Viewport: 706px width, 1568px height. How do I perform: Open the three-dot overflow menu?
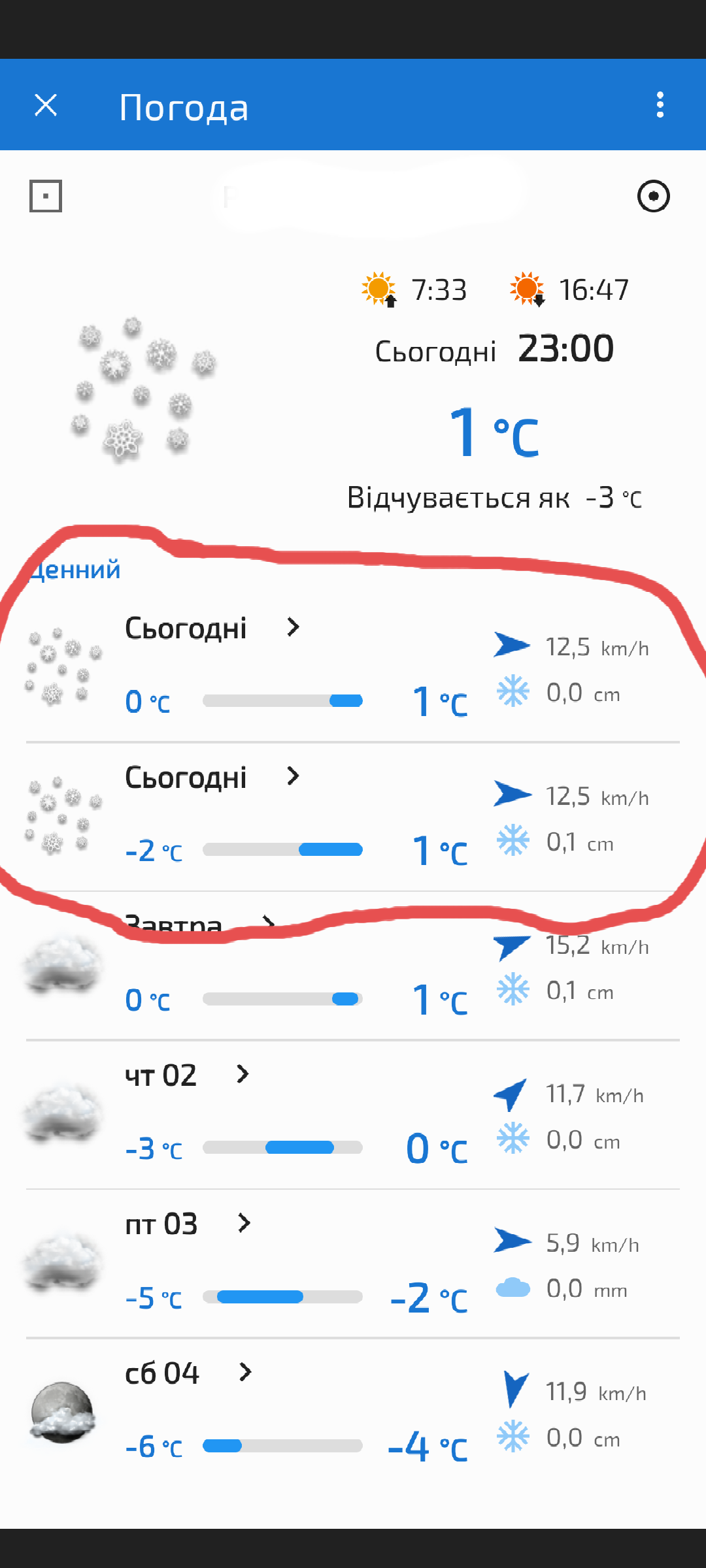[x=660, y=105]
